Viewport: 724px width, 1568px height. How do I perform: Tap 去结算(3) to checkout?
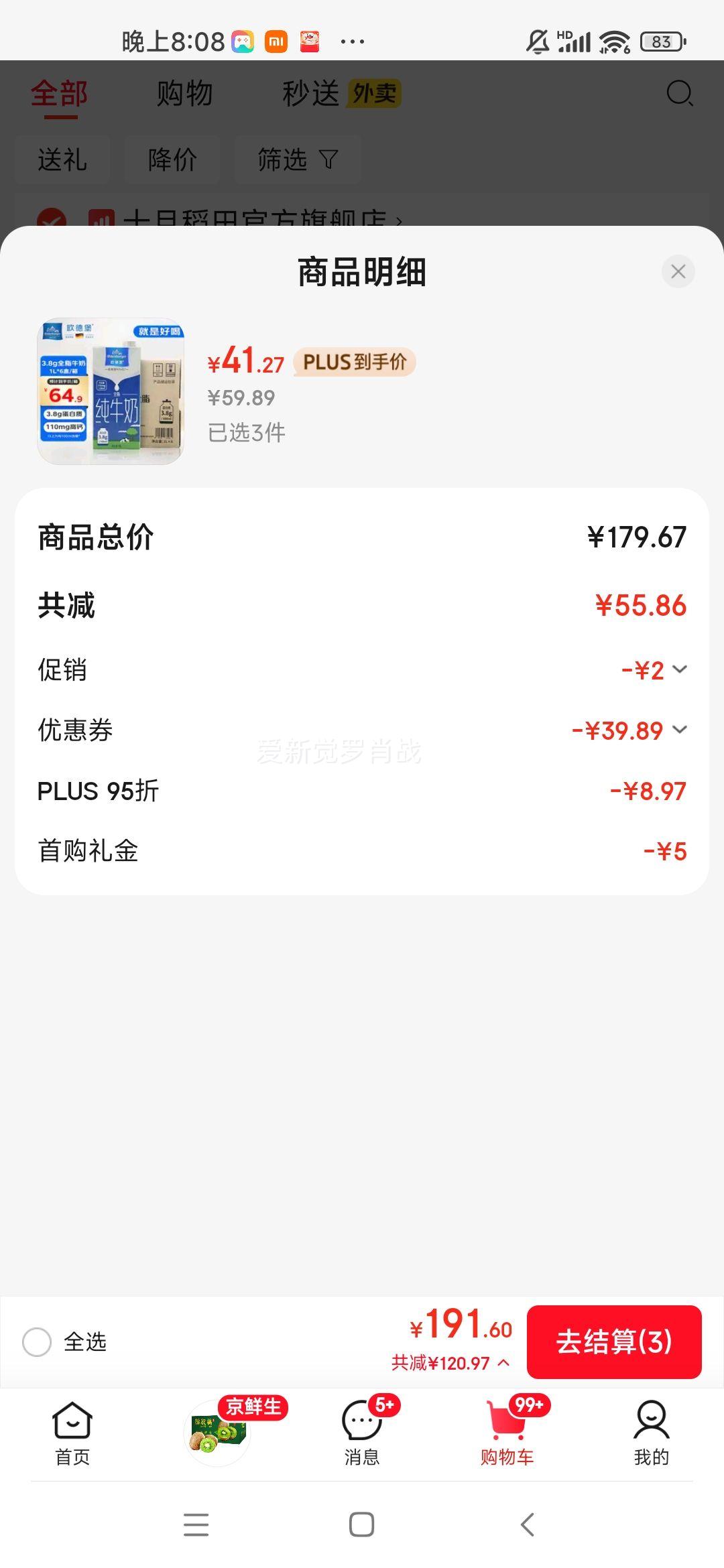614,1344
